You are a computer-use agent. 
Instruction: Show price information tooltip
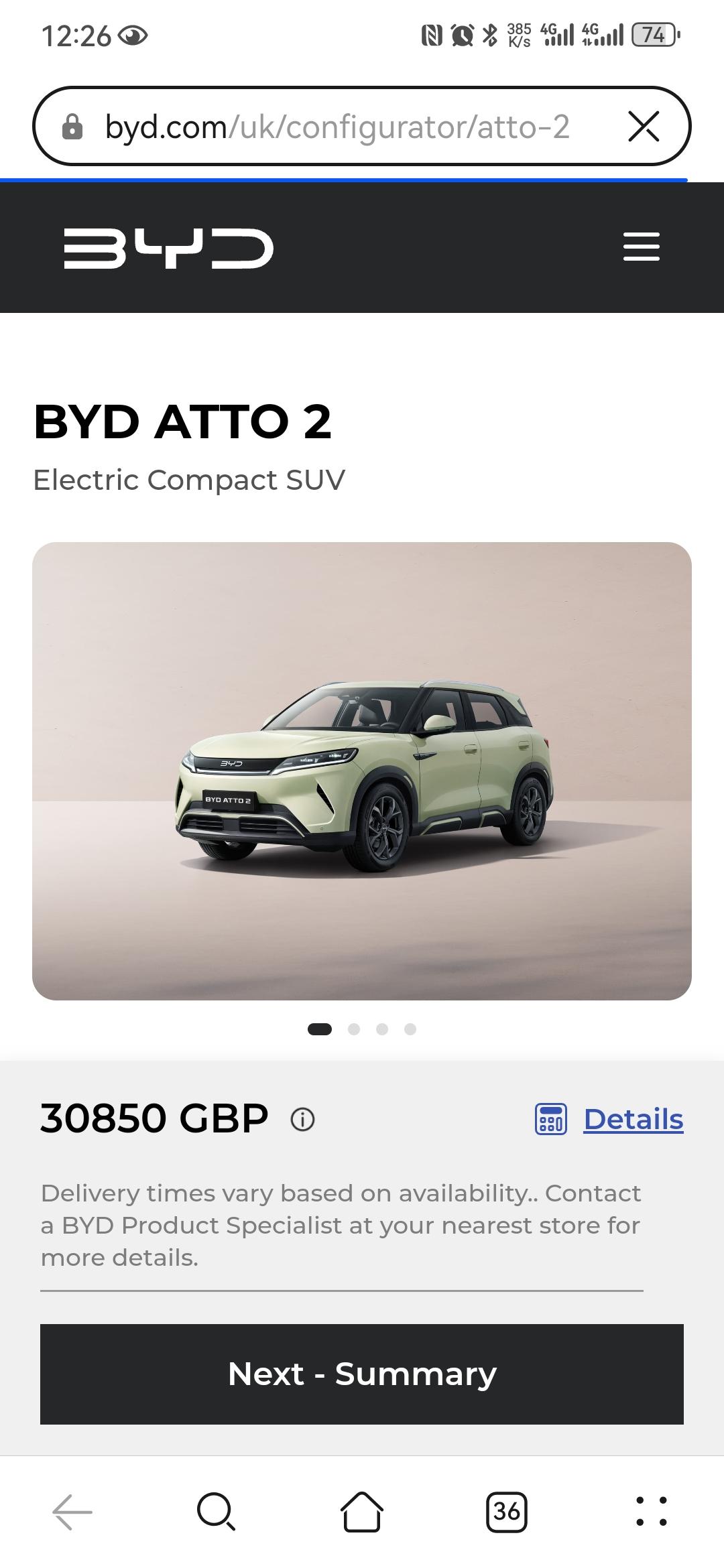[x=302, y=1119]
